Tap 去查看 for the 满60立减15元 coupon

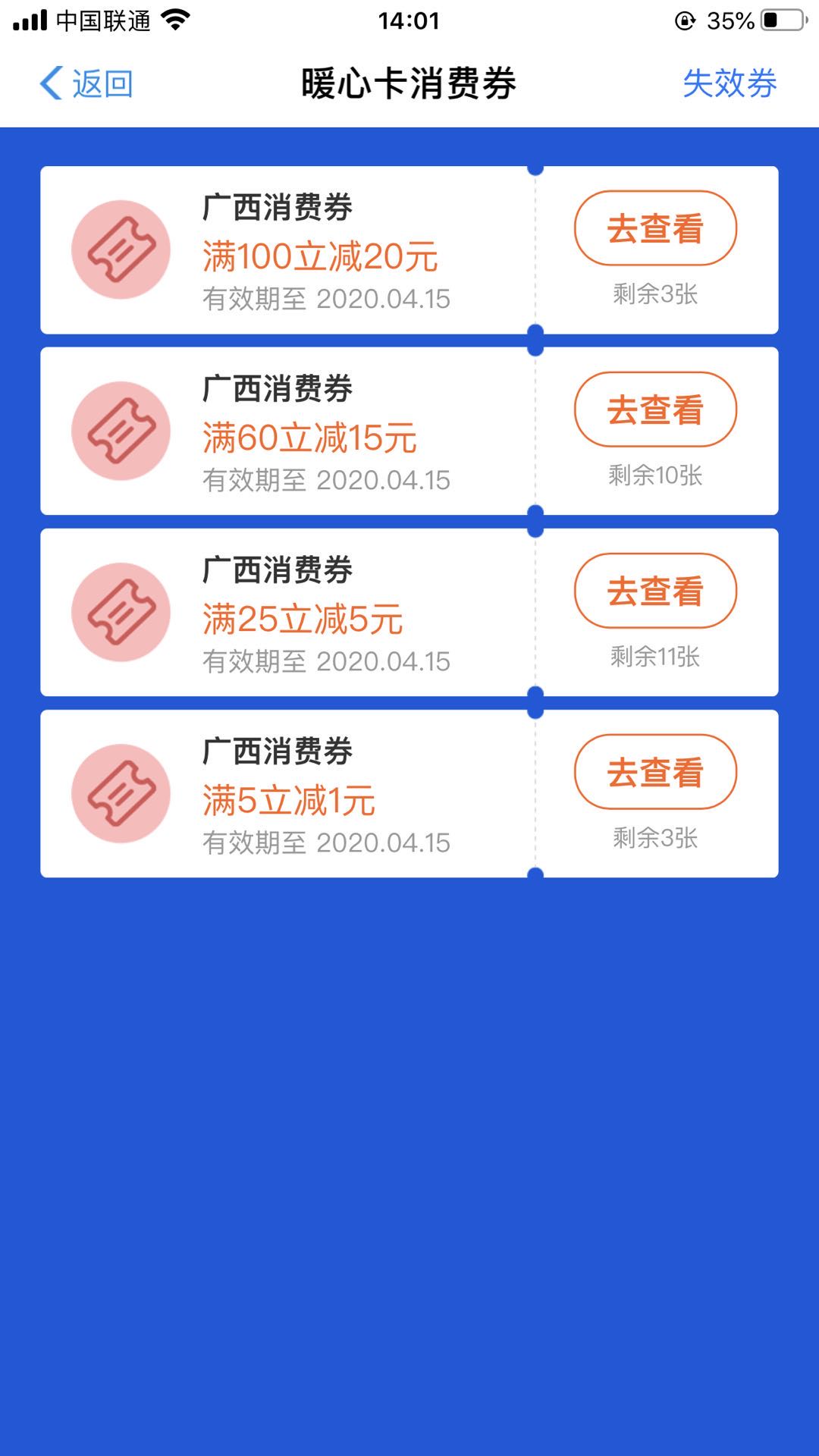[655, 409]
